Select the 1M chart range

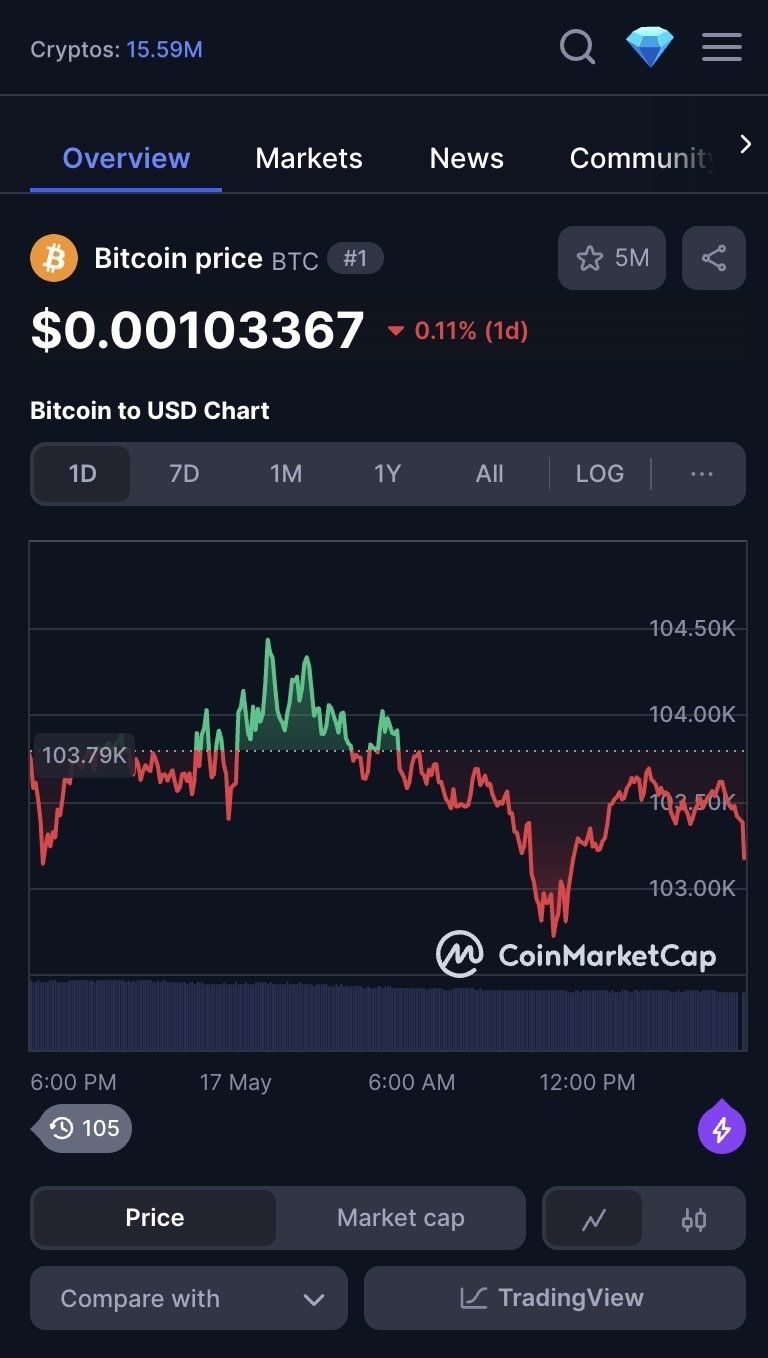click(286, 474)
